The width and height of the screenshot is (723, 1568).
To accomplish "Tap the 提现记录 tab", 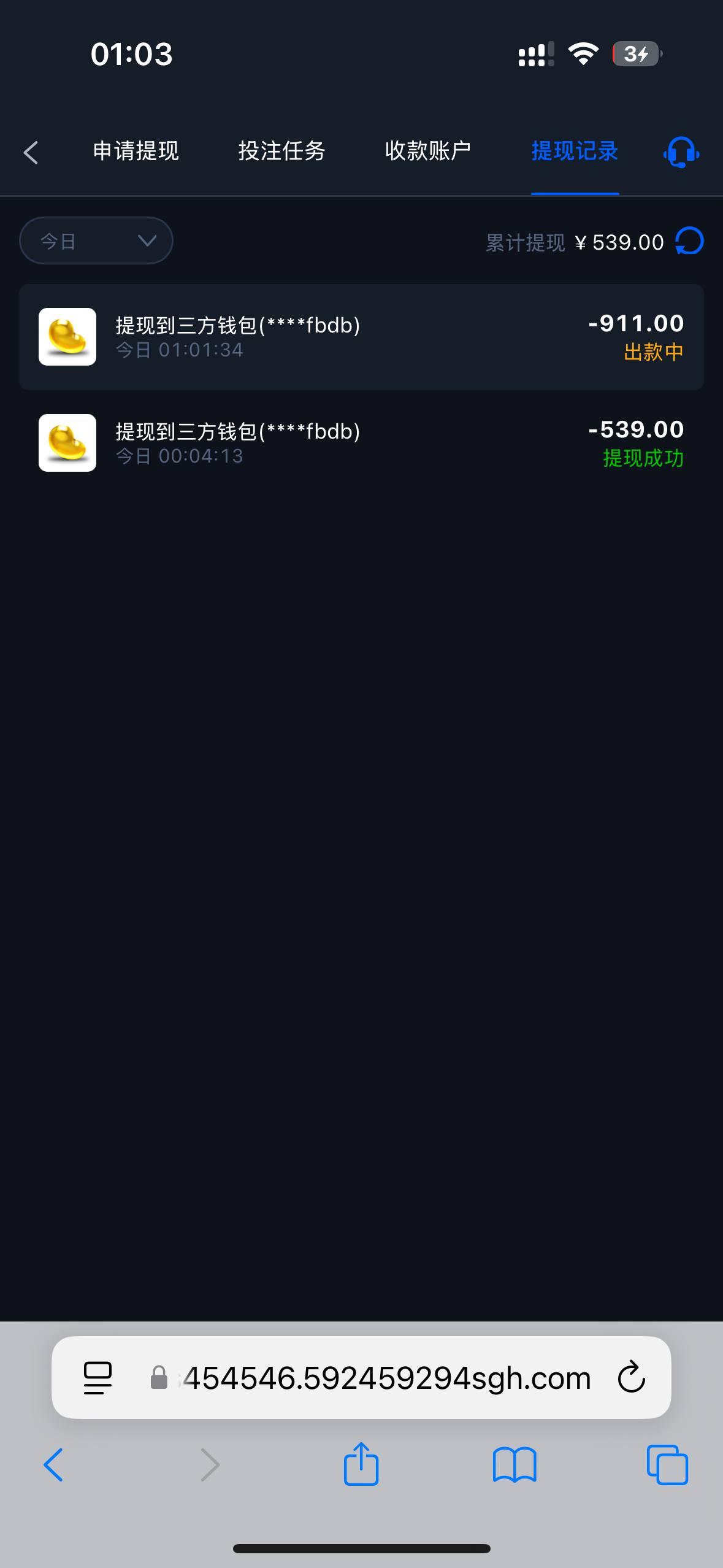I will tap(575, 151).
